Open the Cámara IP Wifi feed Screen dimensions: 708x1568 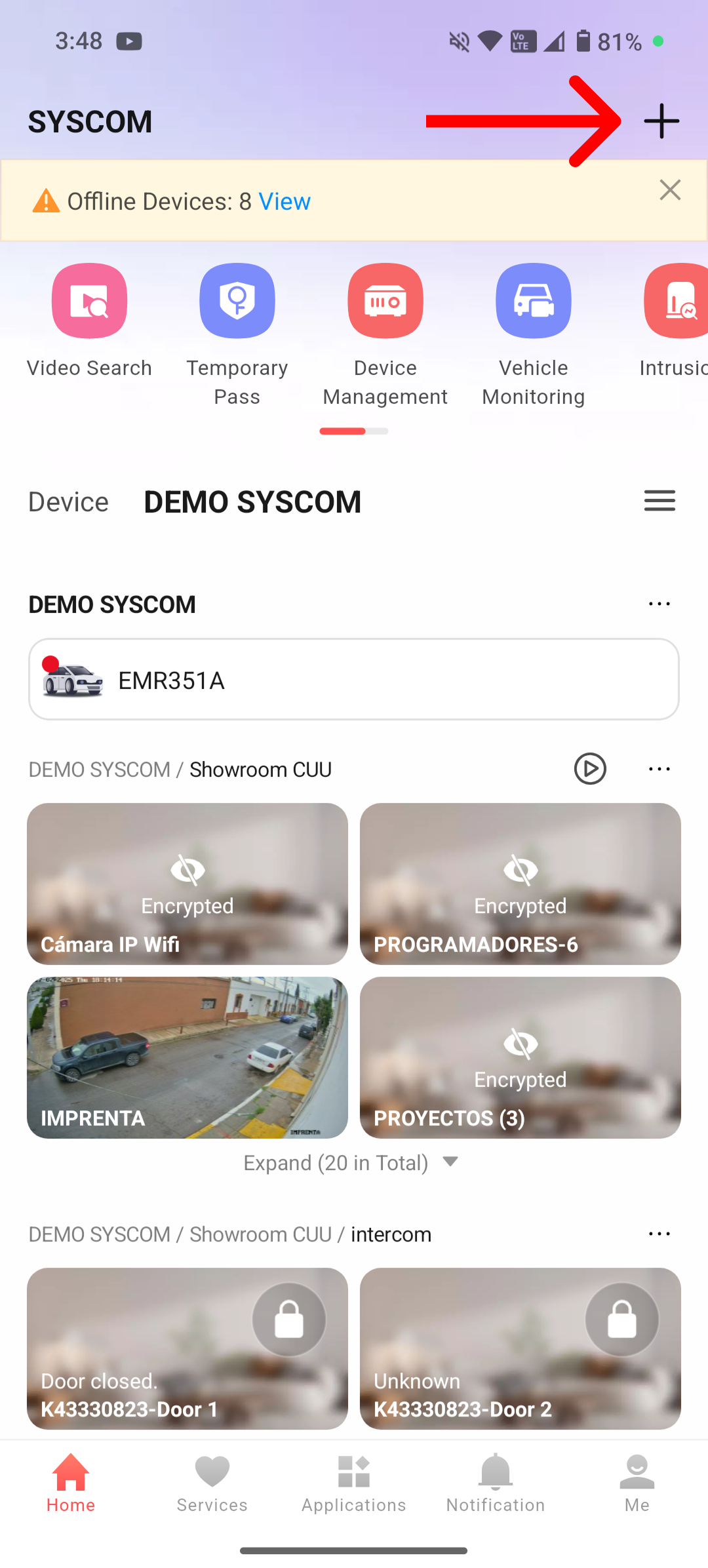coord(187,884)
